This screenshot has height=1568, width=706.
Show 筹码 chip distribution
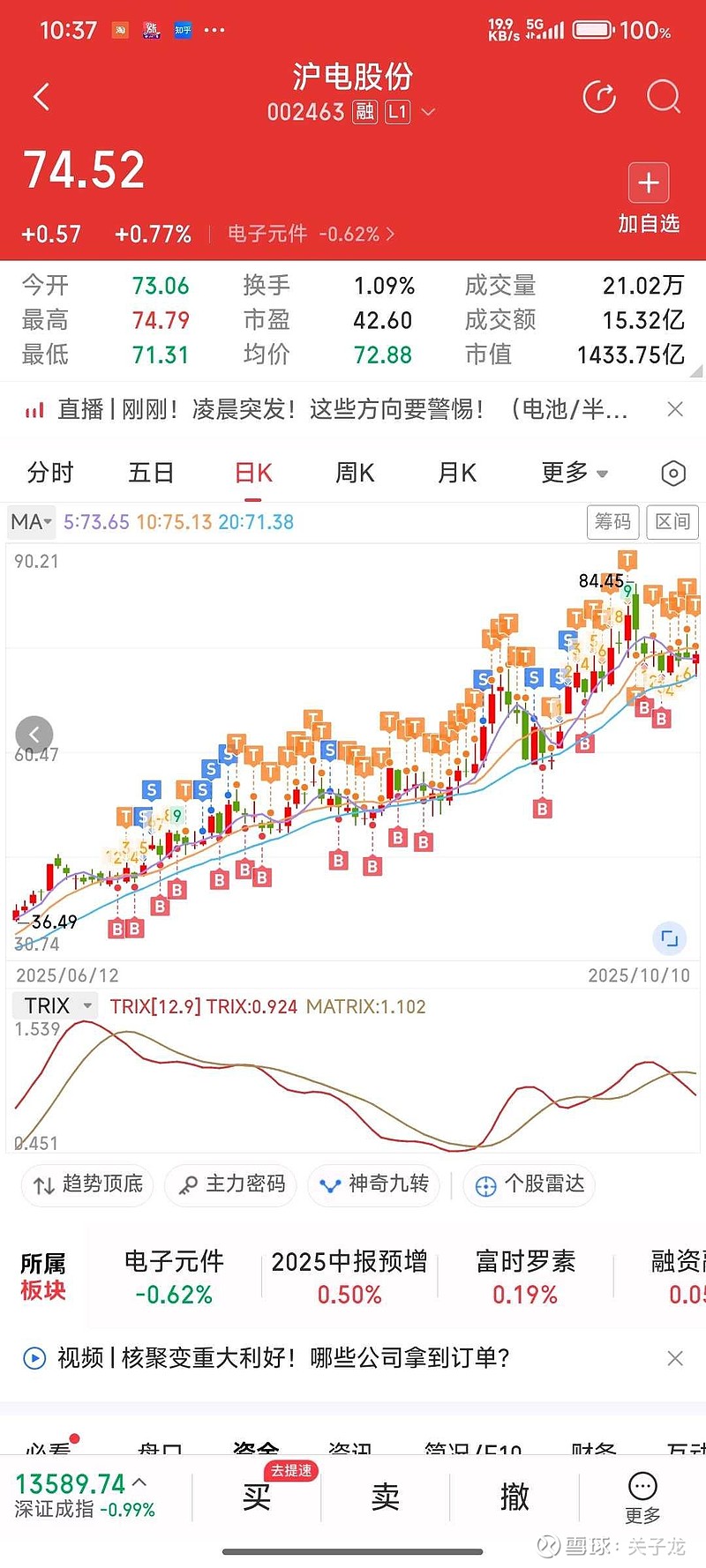(612, 522)
